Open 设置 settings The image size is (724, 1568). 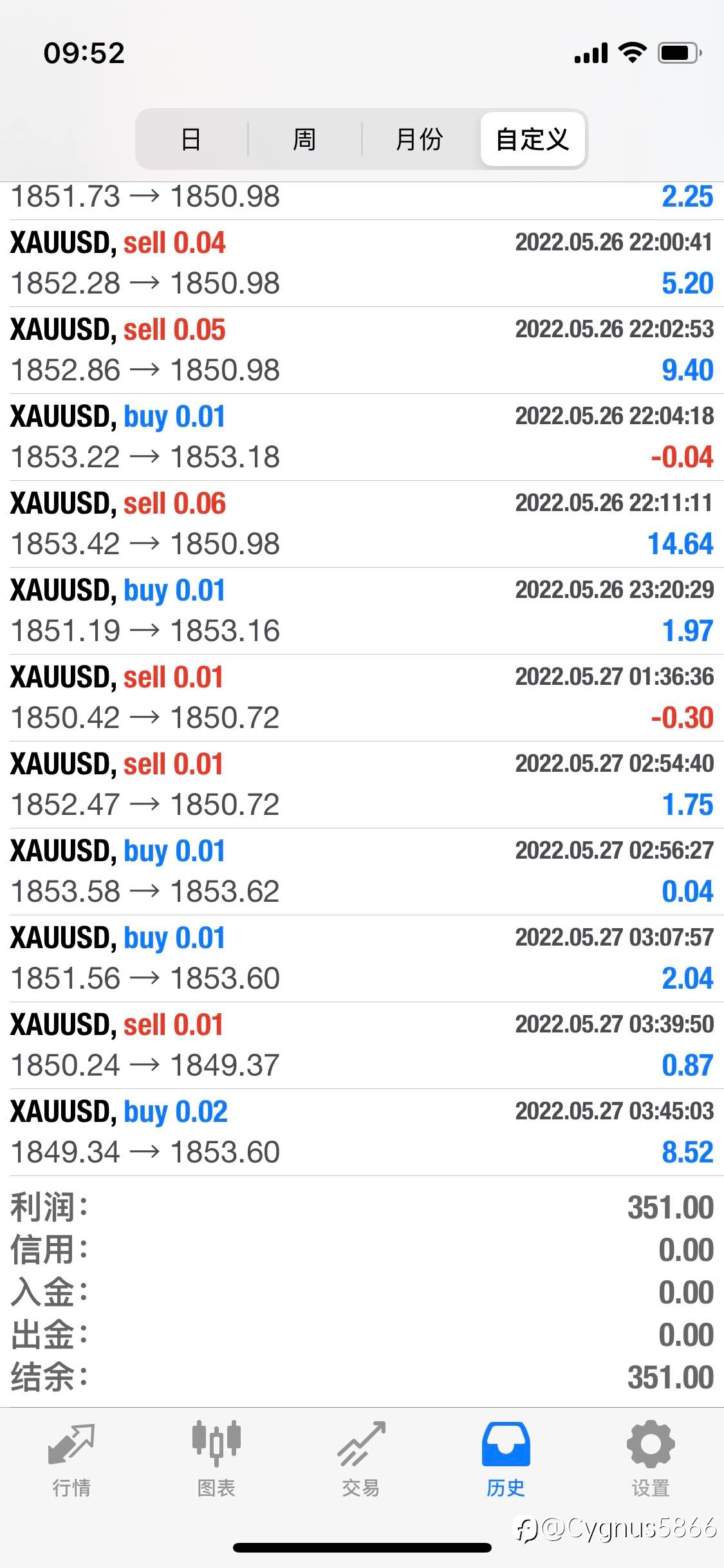point(651,1460)
